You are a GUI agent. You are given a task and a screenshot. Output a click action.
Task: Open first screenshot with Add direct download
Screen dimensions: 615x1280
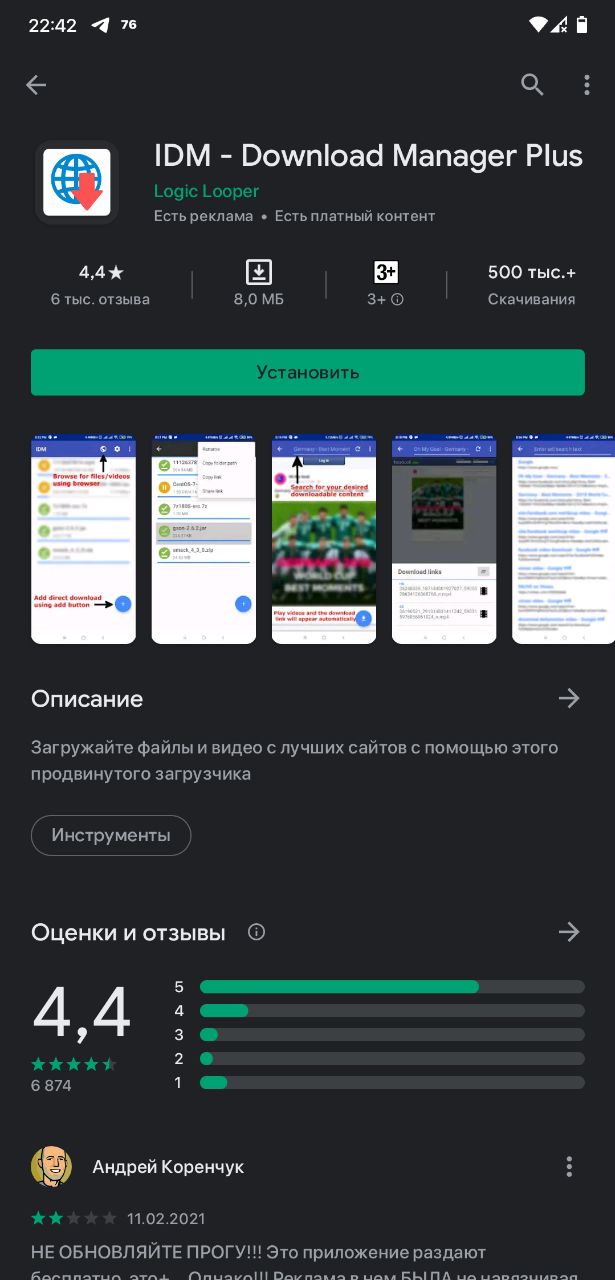(83, 539)
